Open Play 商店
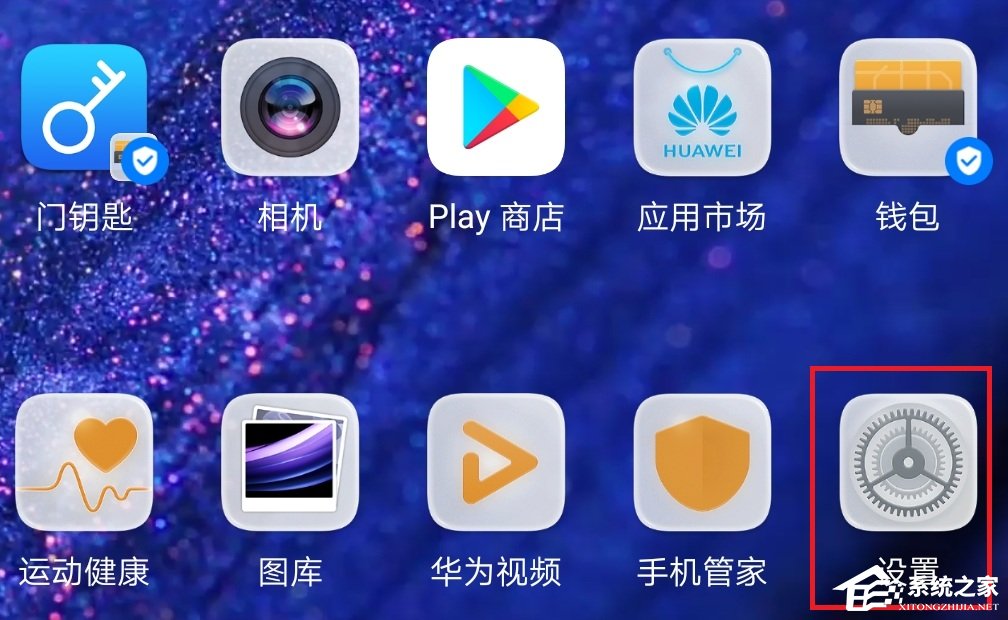 tap(496, 108)
